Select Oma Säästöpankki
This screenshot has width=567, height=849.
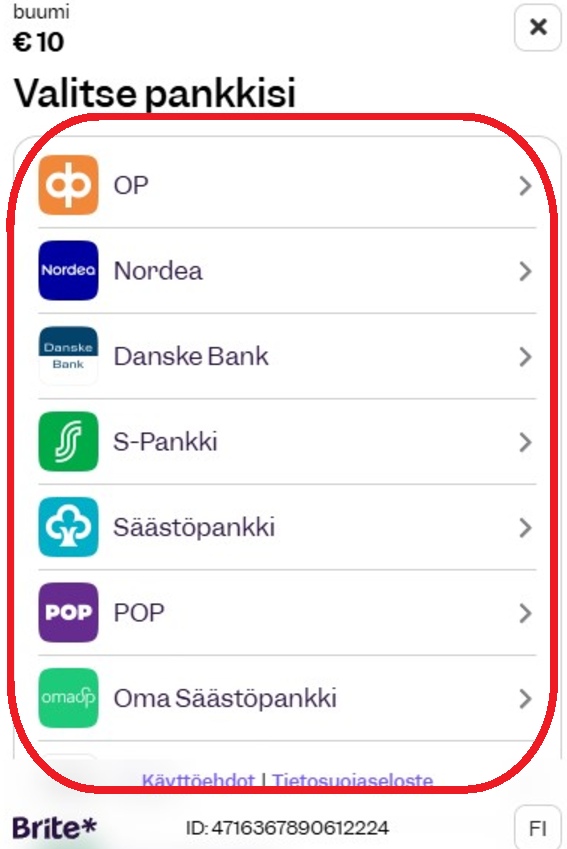(x=287, y=698)
